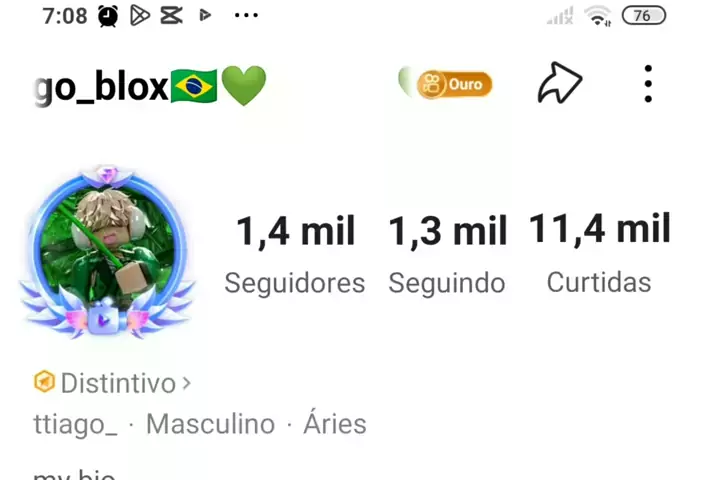
Task: Open the 11,4 mil Curtidas count
Action: coord(599,253)
